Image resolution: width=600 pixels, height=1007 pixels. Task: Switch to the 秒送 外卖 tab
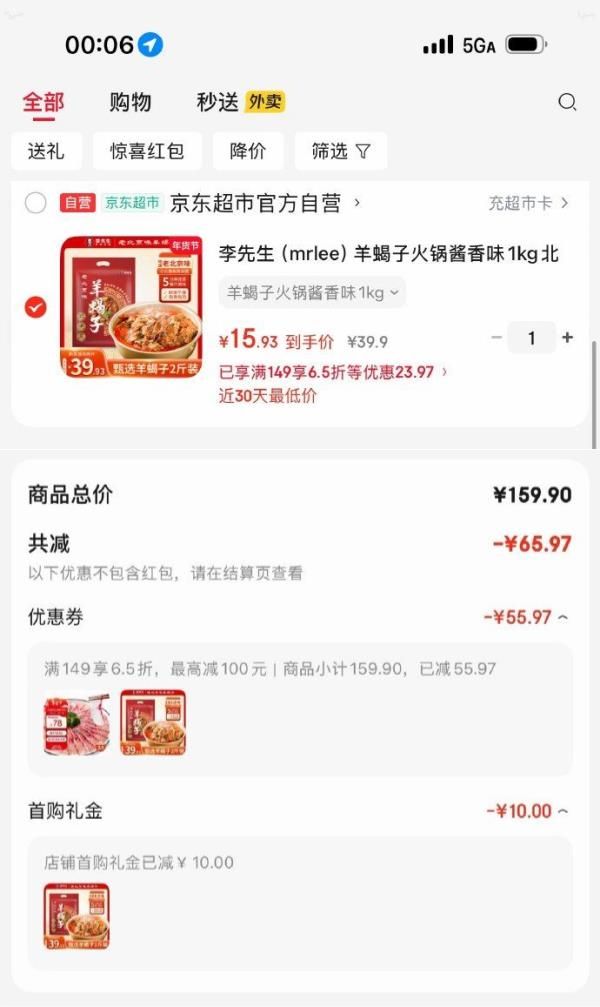(x=240, y=102)
